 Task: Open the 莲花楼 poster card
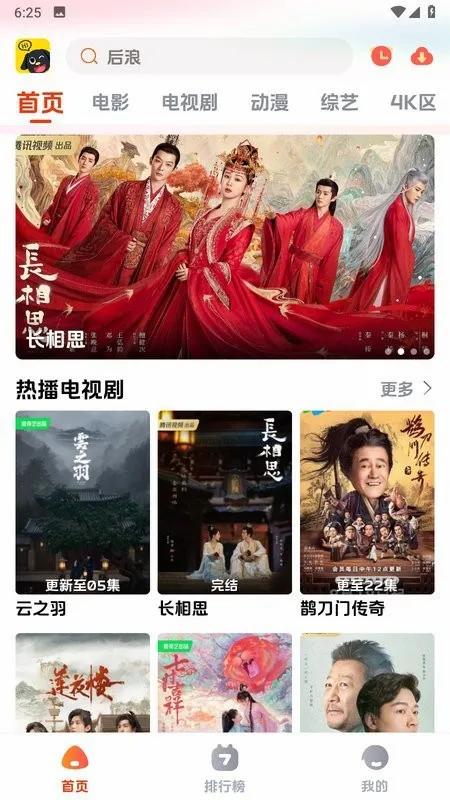(83, 683)
